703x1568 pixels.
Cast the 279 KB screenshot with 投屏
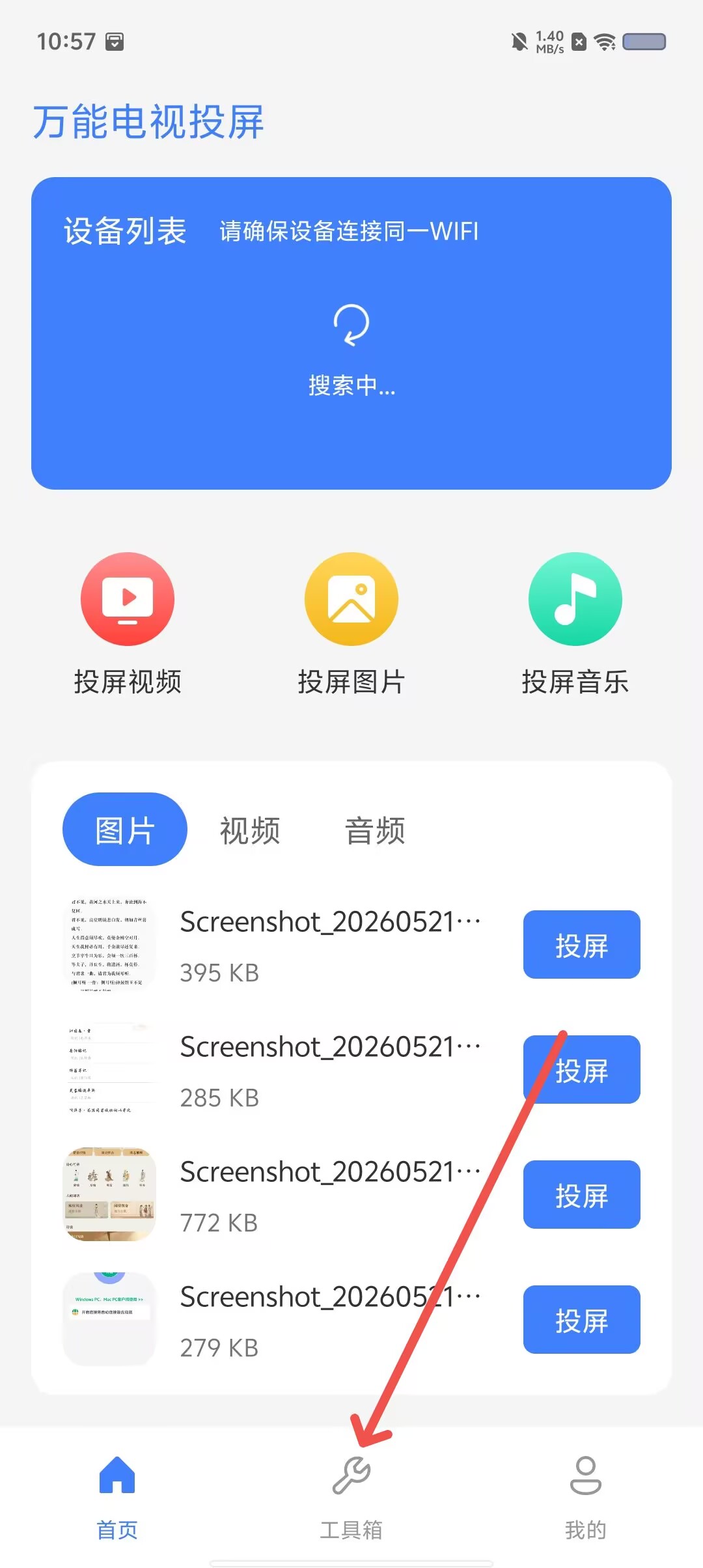[582, 1320]
